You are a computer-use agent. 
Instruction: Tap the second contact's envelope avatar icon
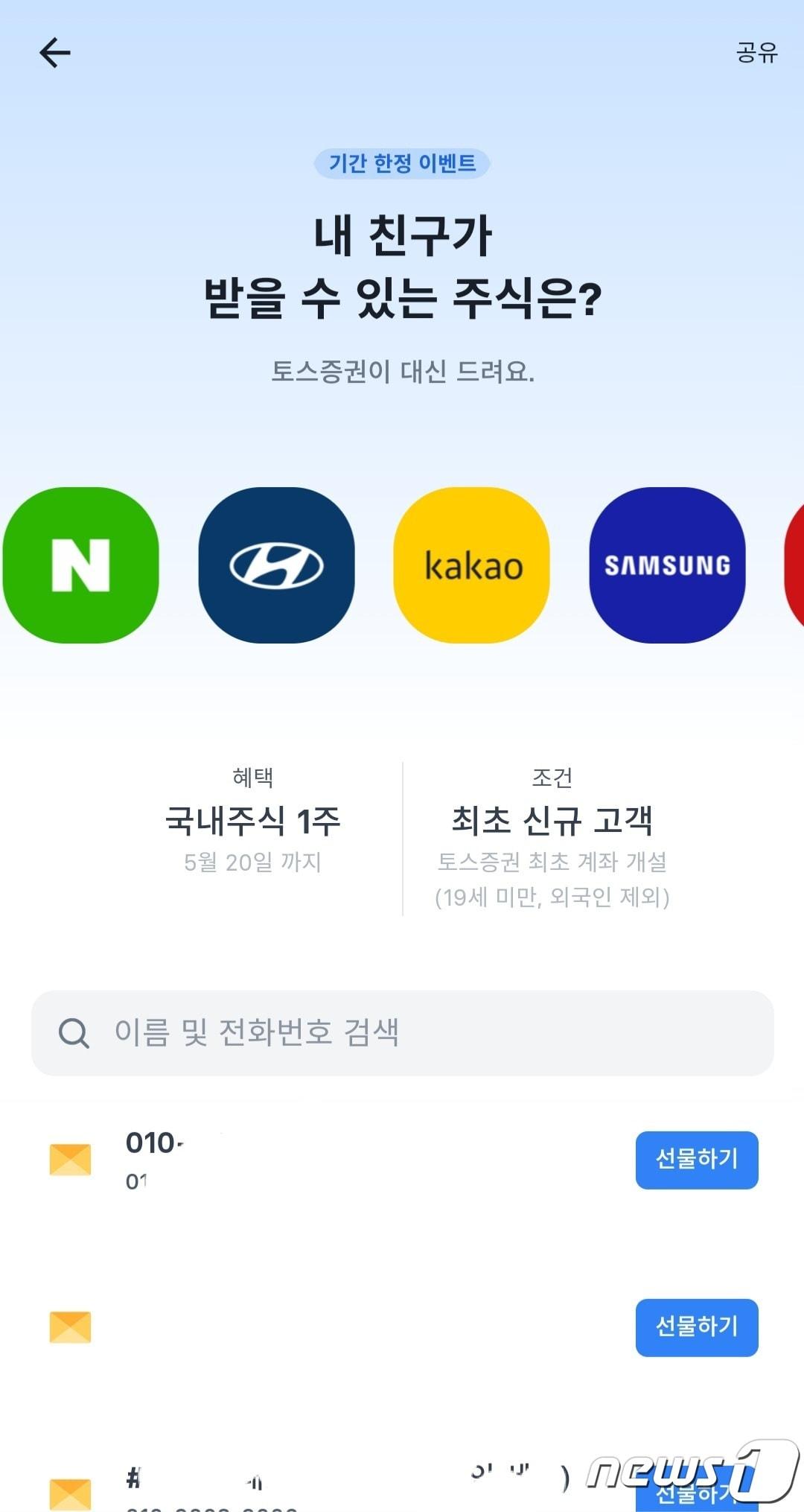coord(71,1329)
